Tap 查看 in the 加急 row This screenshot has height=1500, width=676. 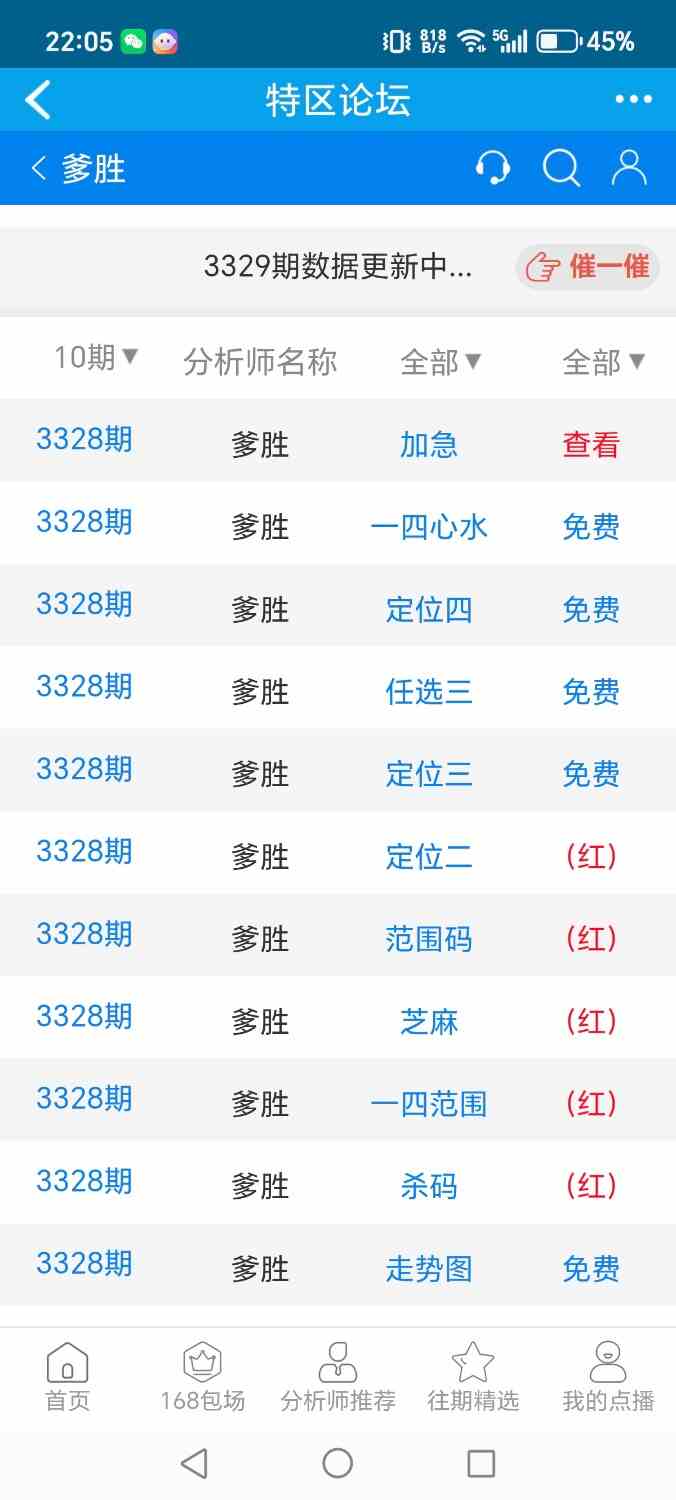pos(591,444)
